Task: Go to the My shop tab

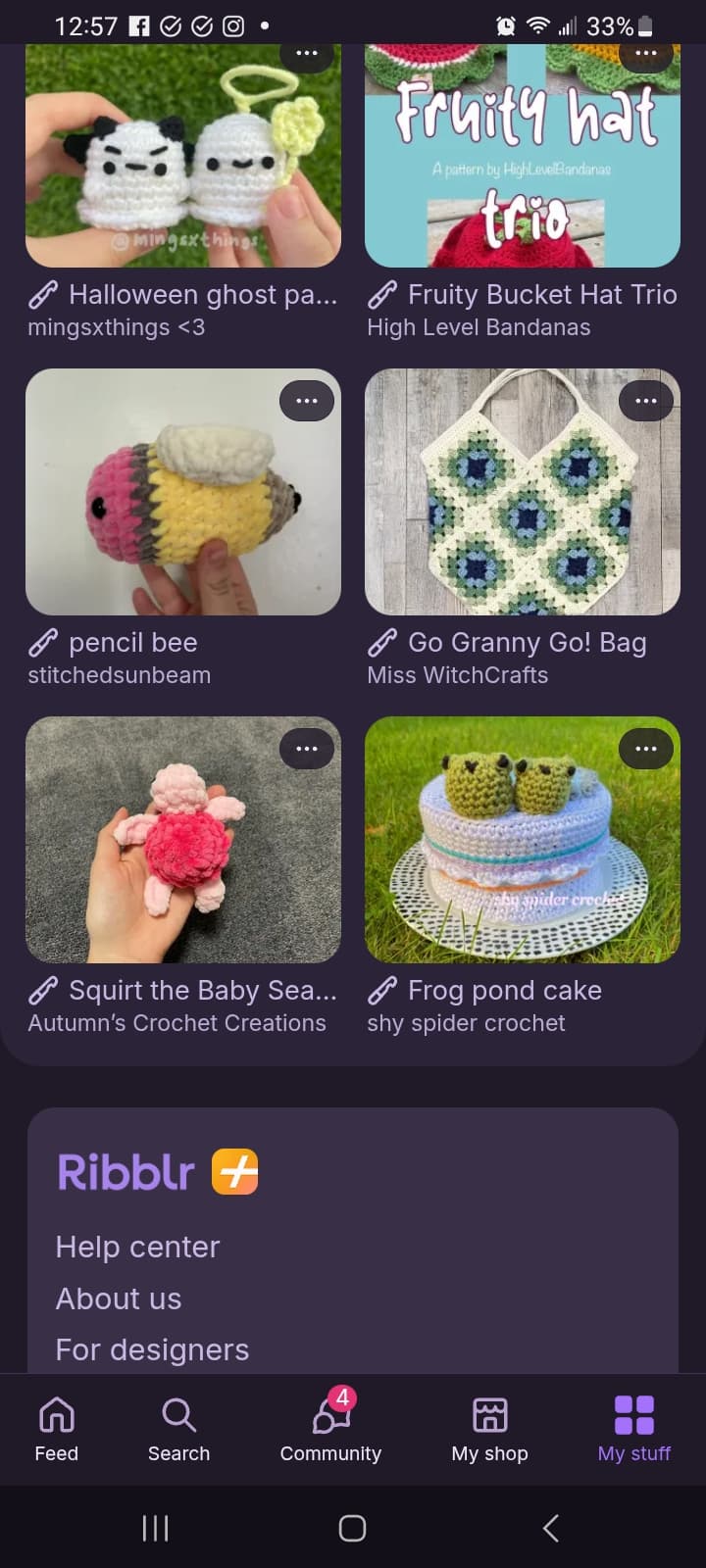Action: coord(489,1430)
